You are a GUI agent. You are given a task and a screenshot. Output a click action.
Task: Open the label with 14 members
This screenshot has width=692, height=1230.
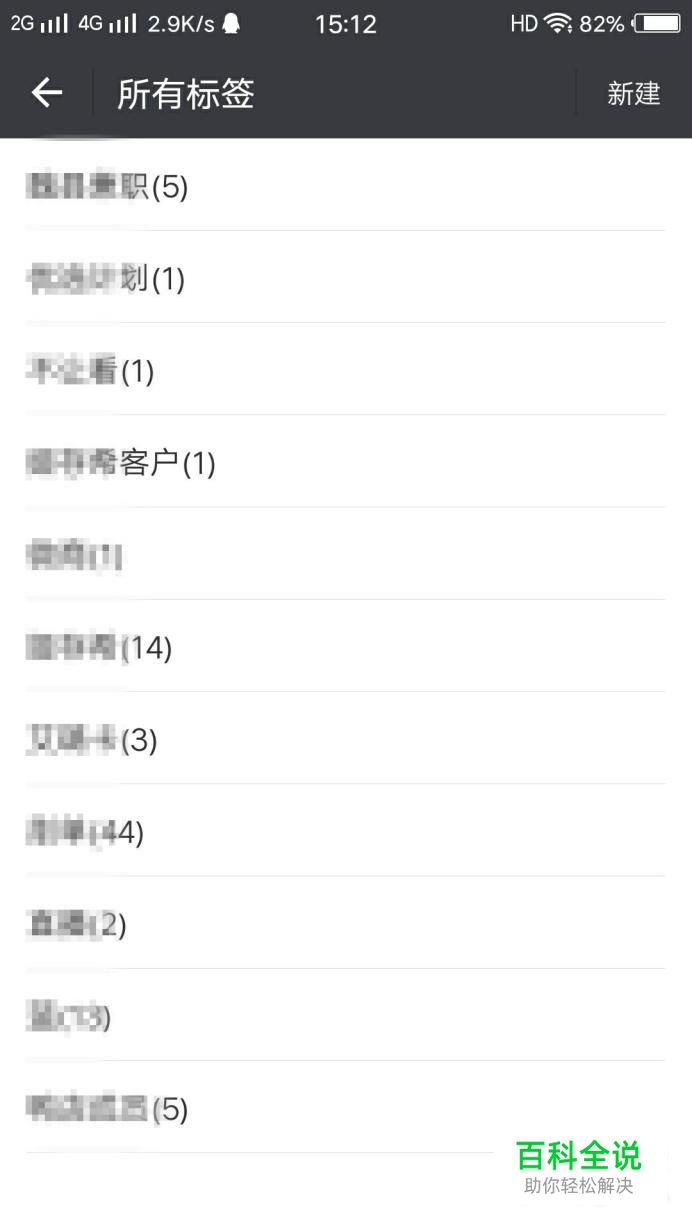(346, 646)
